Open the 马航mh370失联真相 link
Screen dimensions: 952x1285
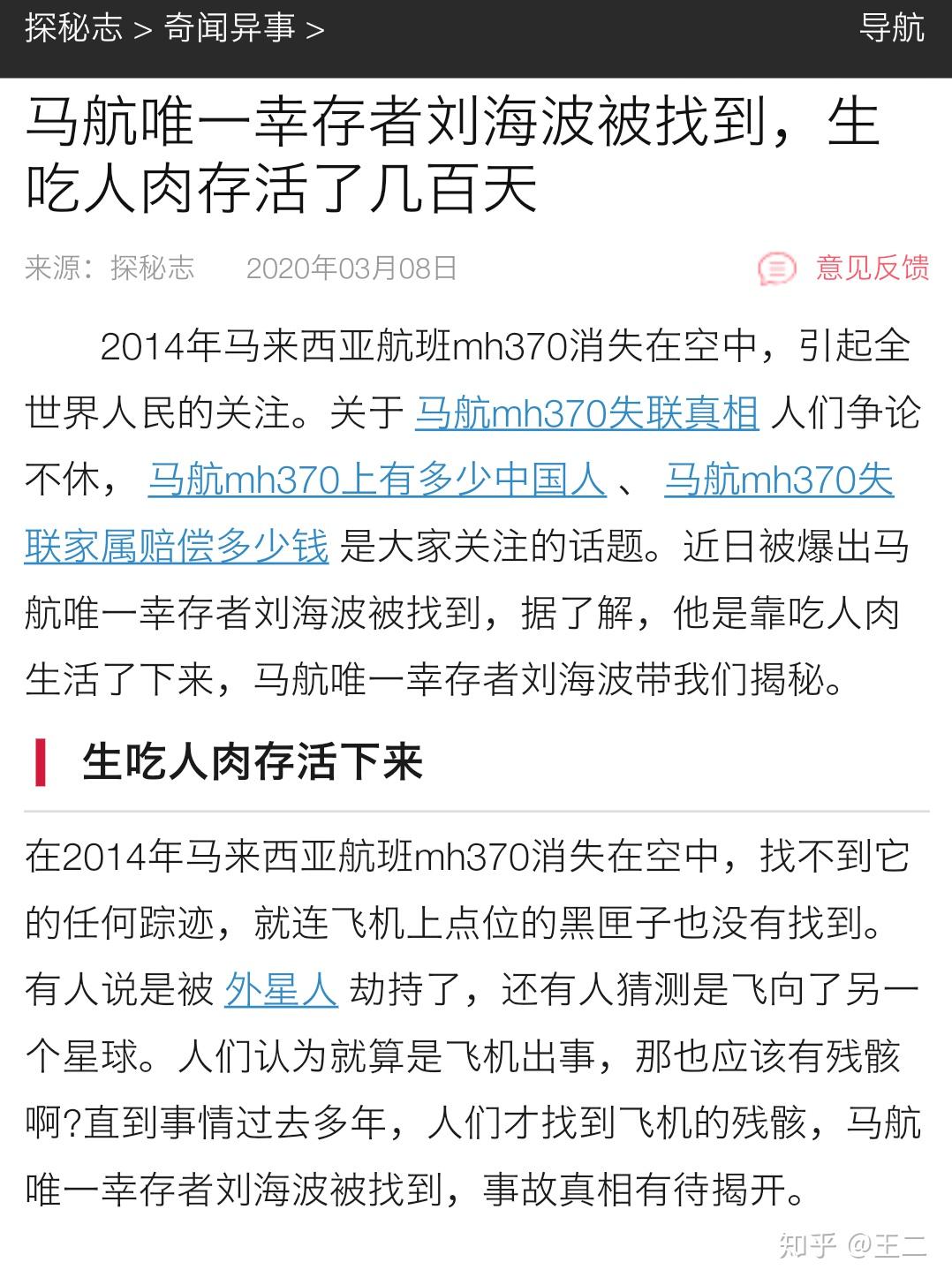586,413
